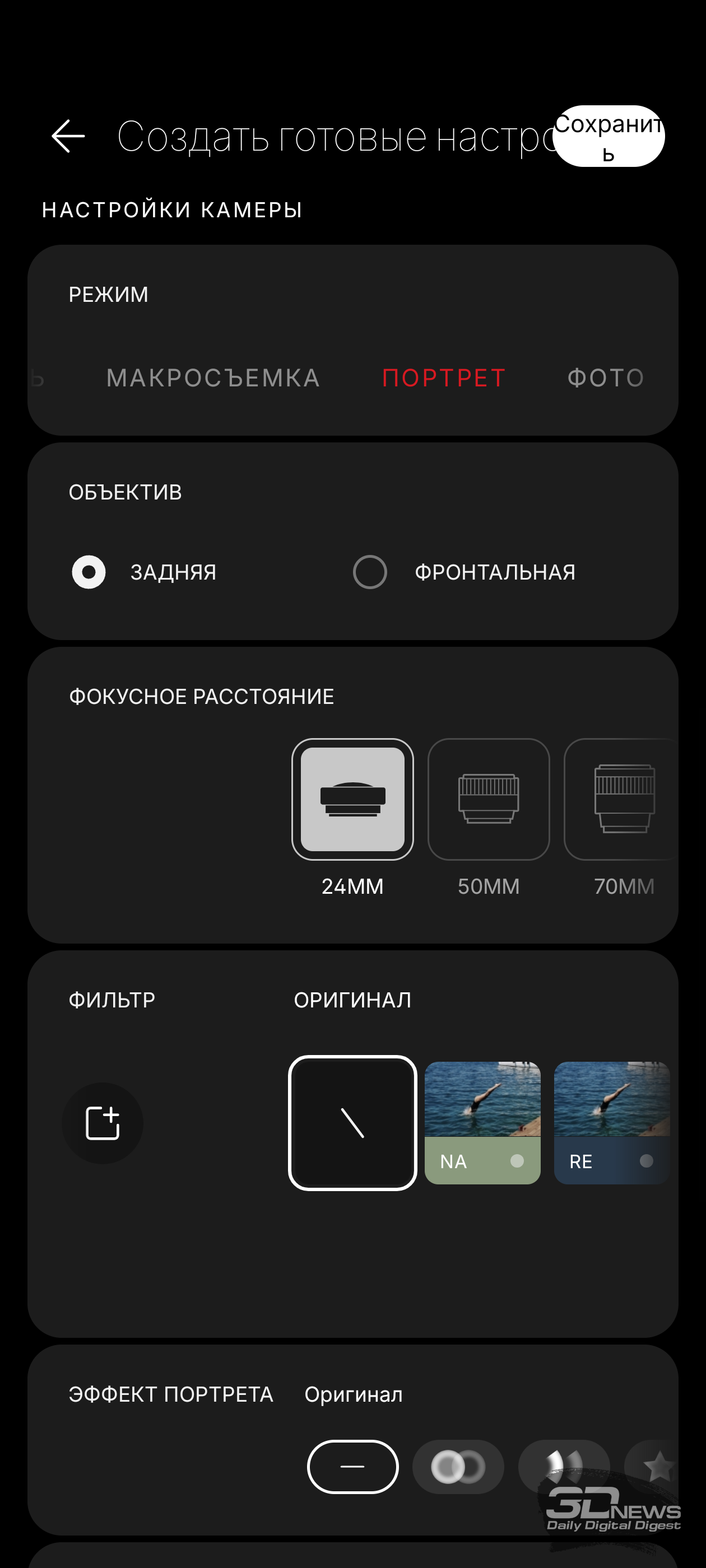Viewport: 706px width, 1568px height.
Task: Apply the NA filter
Action: [x=482, y=1123]
